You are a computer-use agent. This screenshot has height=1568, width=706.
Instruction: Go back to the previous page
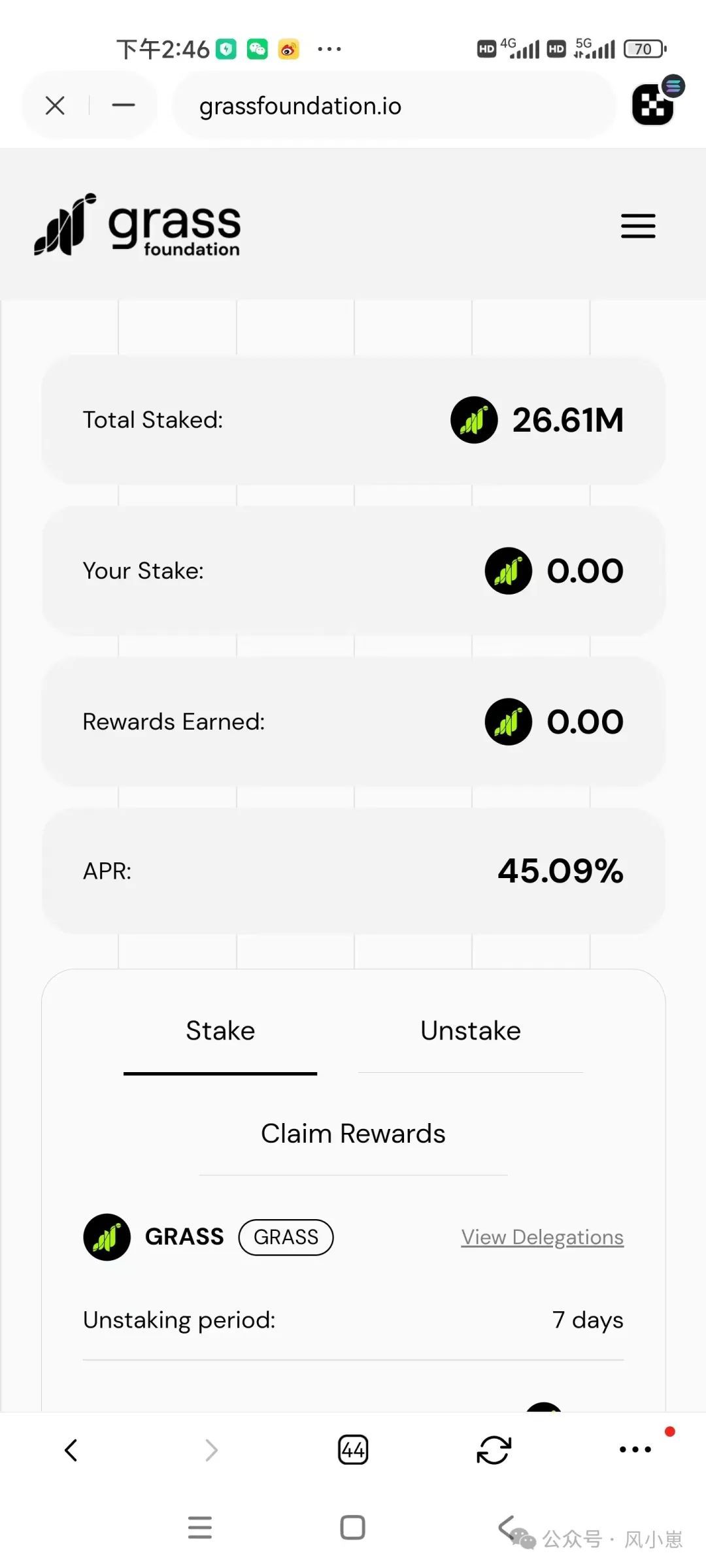click(x=71, y=1450)
